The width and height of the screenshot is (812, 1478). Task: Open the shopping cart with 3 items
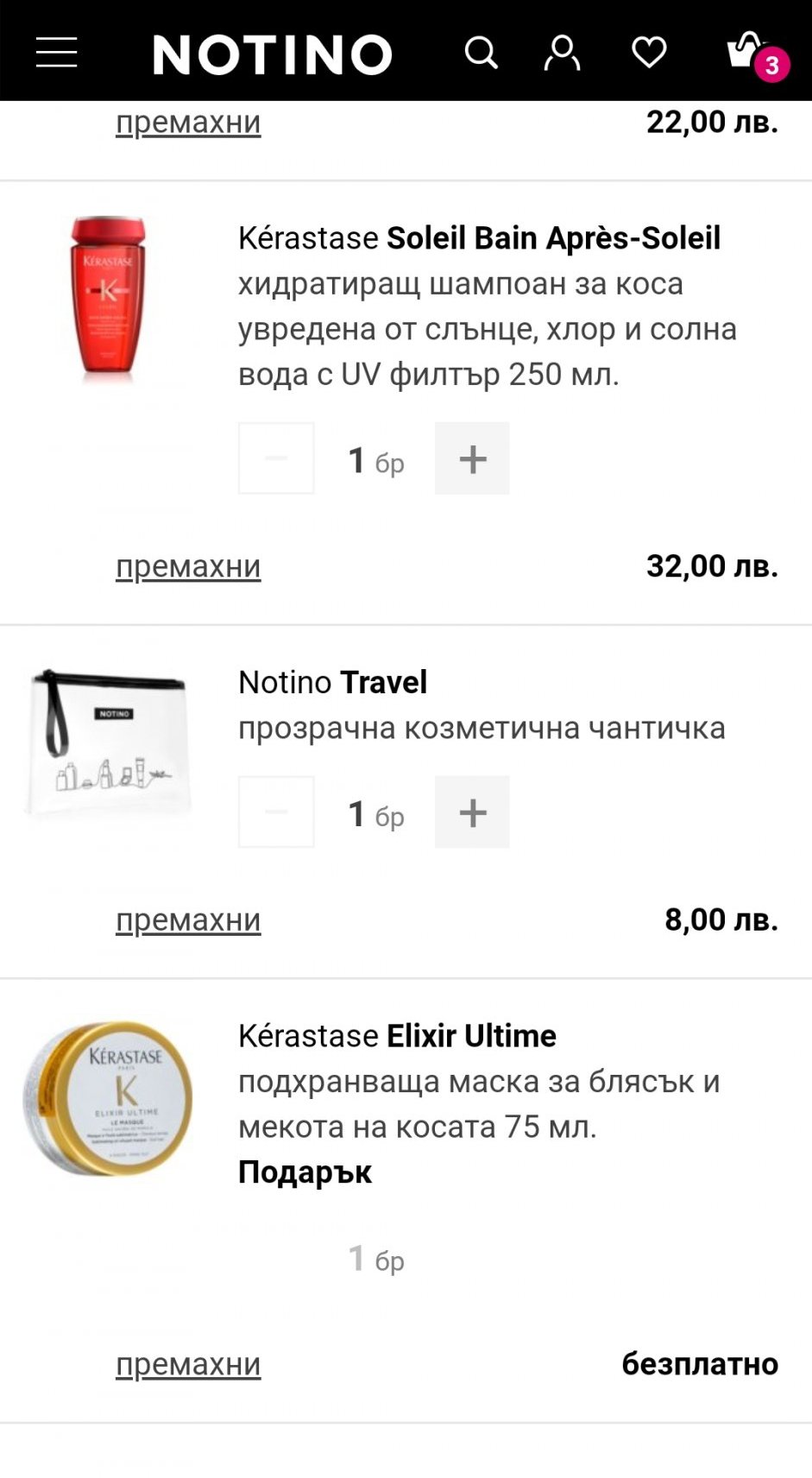tap(749, 53)
